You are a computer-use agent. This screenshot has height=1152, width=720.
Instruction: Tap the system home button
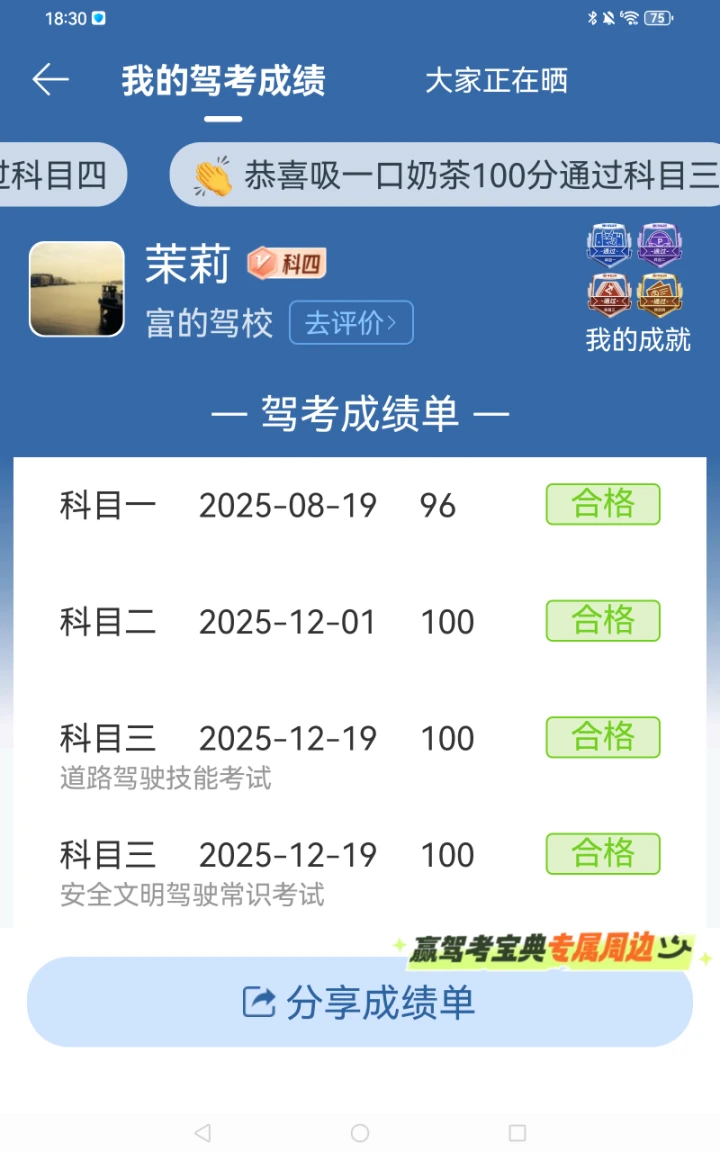tap(360, 1133)
